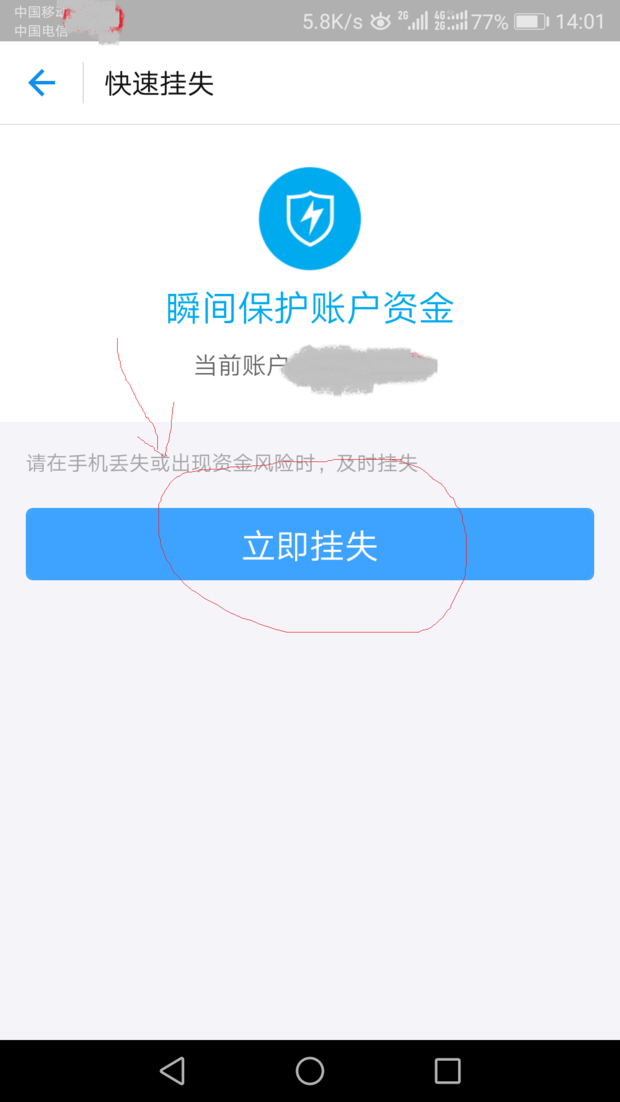
Task: Tap the system back triangle
Action: tap(172, 1071)
